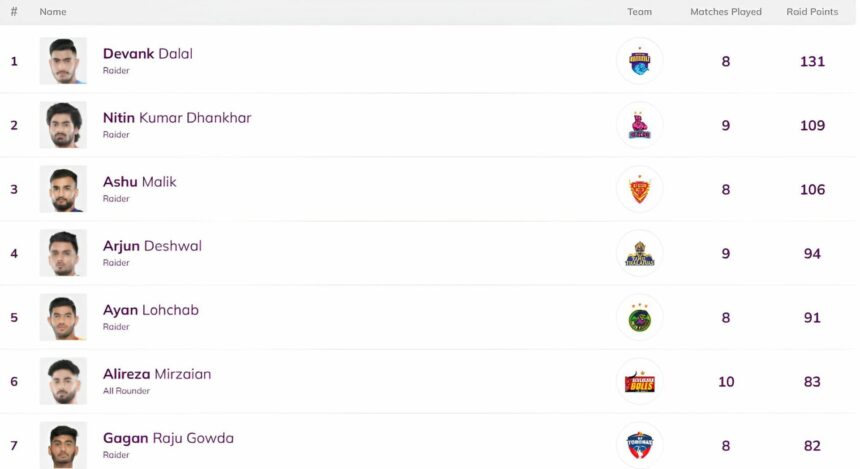Select the Nitin Kumar Dhankhar row
Viewport: 860px width, 469px height.
pyautogui.click(x=177, y=118)
